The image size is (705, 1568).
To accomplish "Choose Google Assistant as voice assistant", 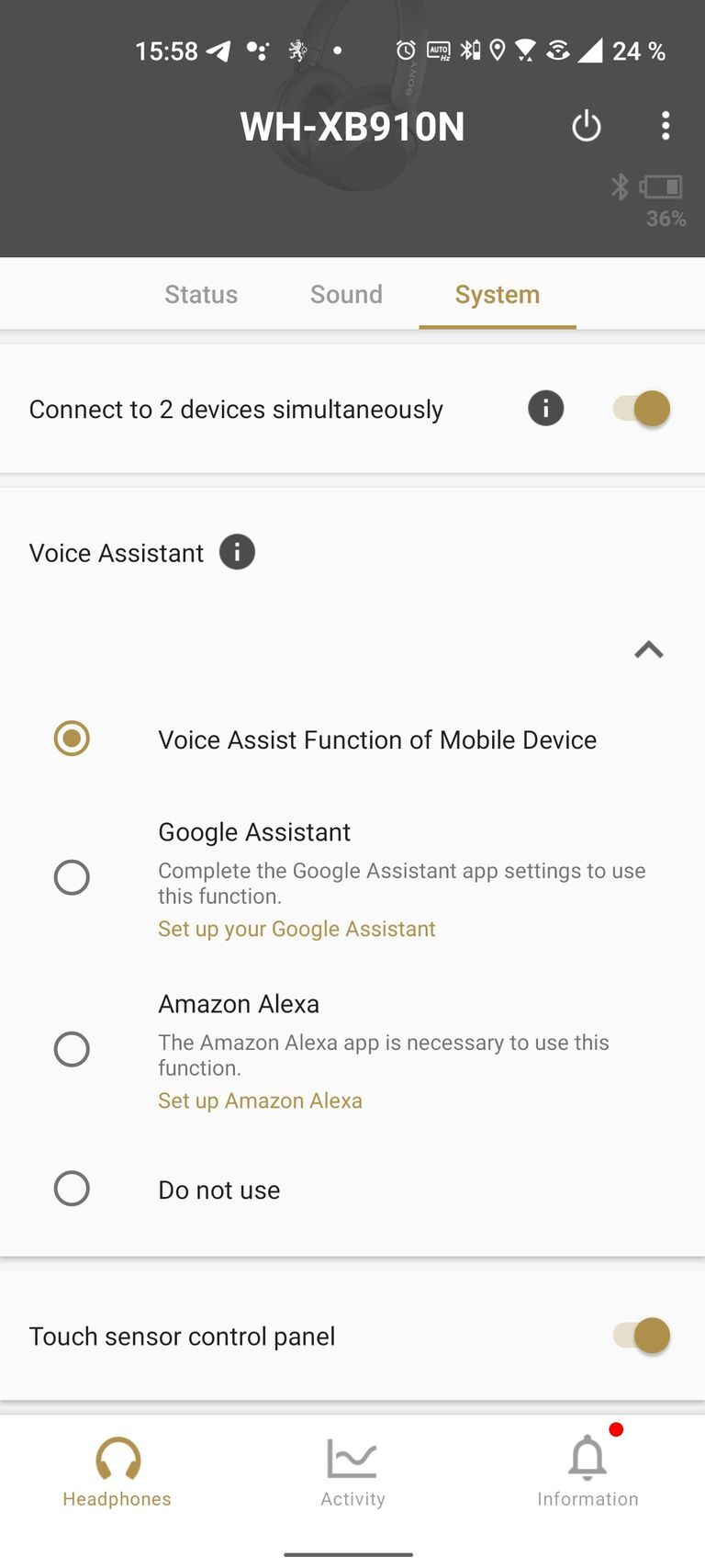I will 72,877.
